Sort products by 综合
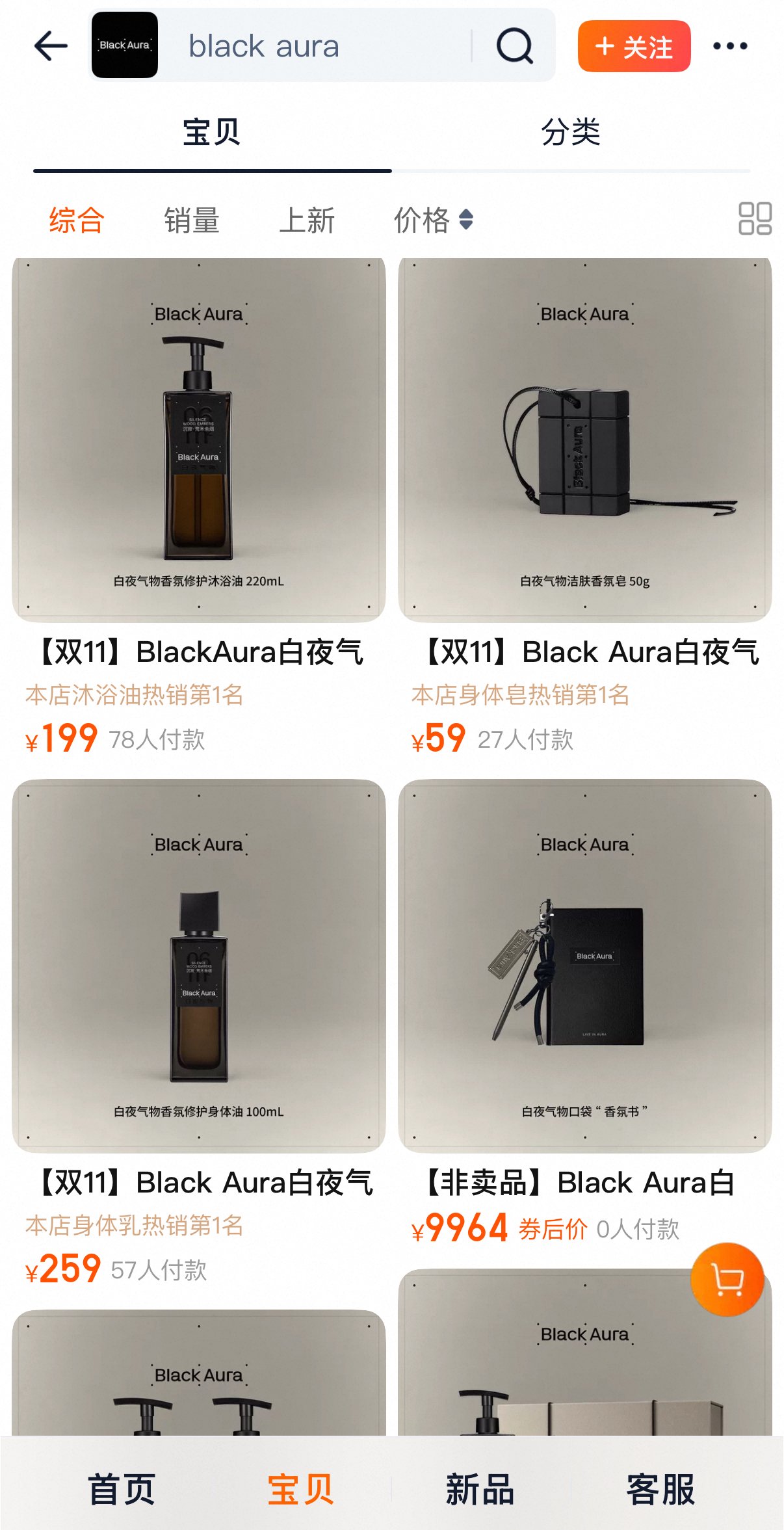This screenshot has width=784, height=1530. pos(77,220)
